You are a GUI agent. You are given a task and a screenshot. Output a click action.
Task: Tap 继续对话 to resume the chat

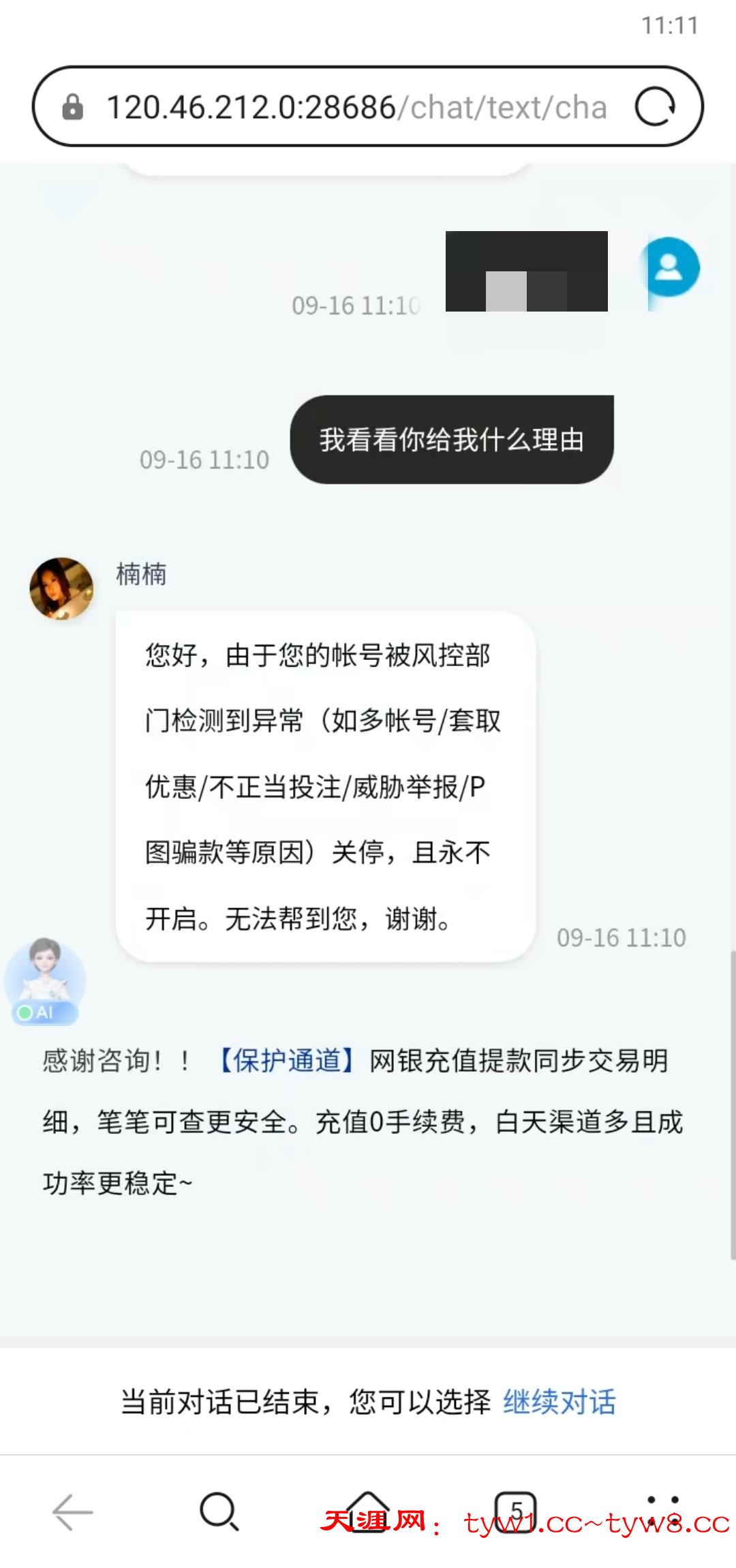[x=559, y=1402]
